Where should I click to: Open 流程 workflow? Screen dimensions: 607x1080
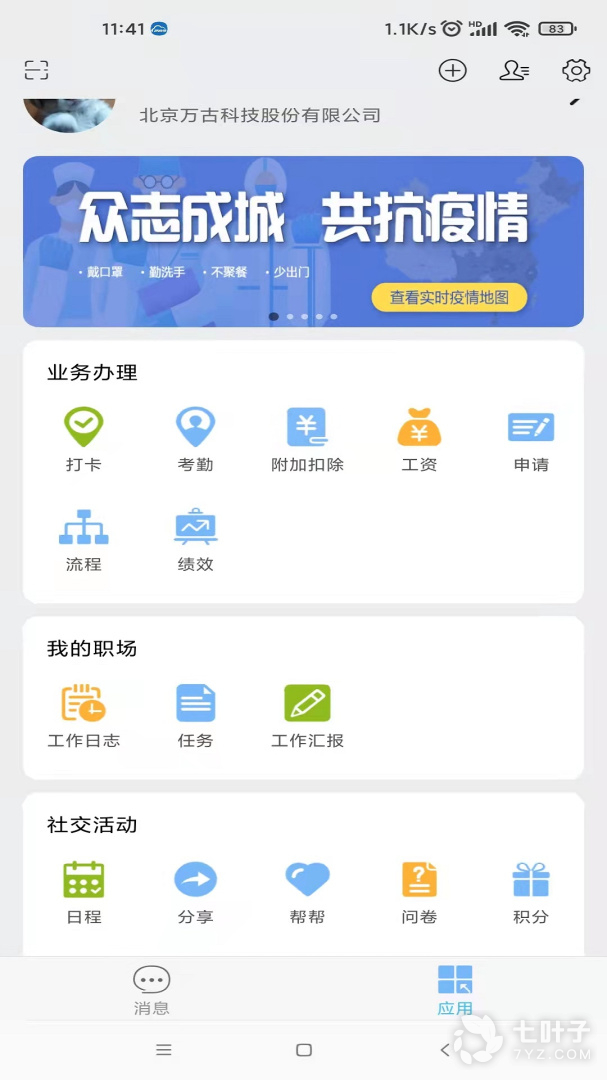[84, 539]
